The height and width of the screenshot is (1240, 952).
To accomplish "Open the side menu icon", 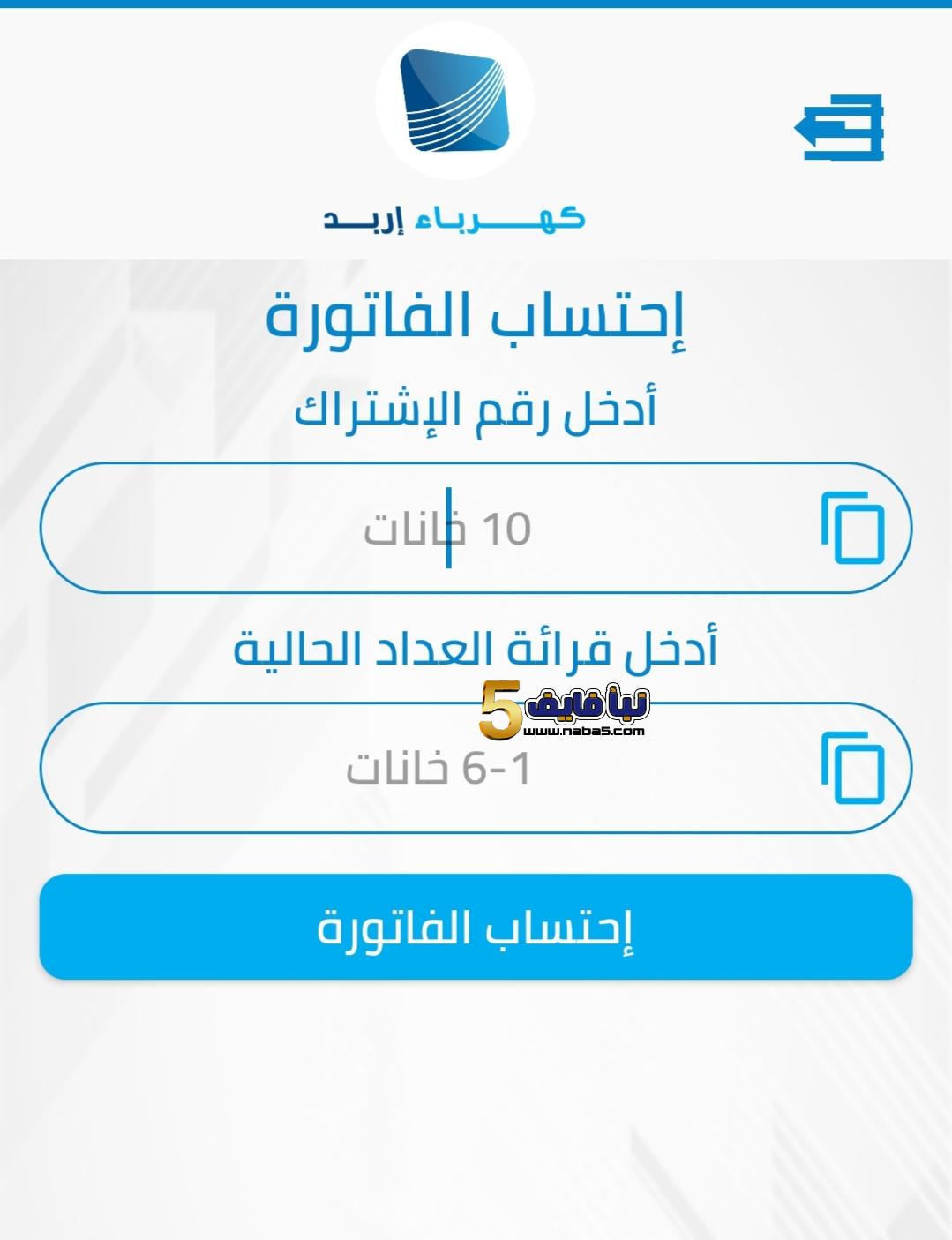I will point(839,128).
